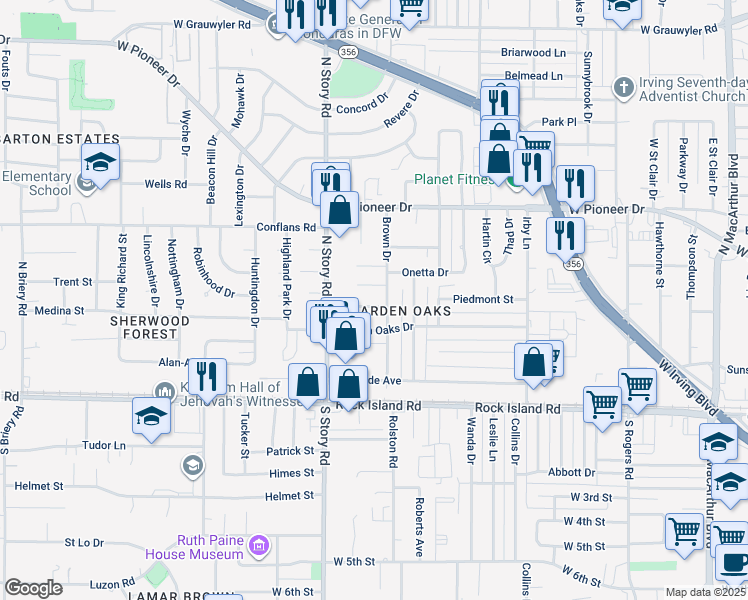The height and width of the screenshot is (600, 748).
Task: View Irving Seventh-day Adventist Church marker
Action: (x=622, y=87)
